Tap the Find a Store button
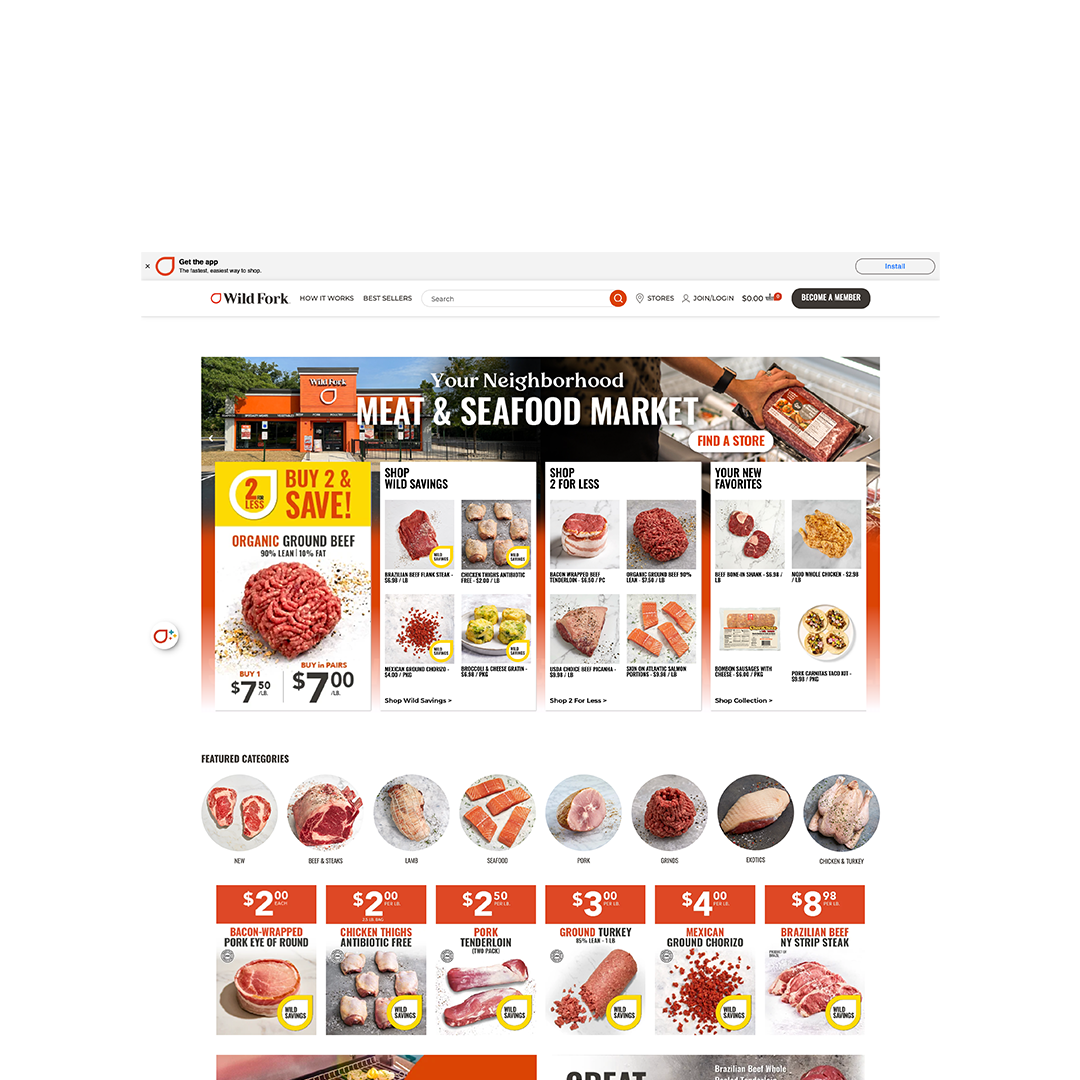This screenshot has height=1080, width=1080. pyautogui.click(x=730, y=440)
